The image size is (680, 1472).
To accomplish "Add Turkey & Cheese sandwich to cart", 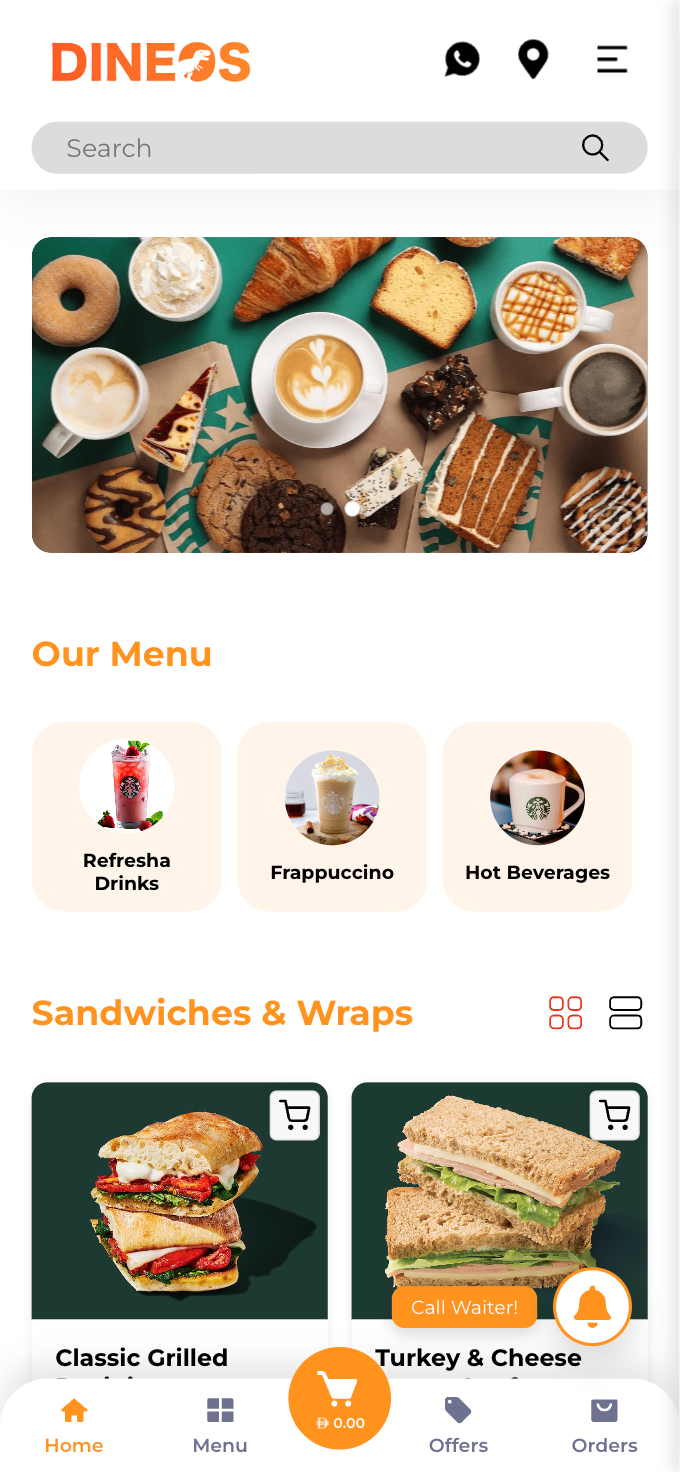I will coord(614,1116).
